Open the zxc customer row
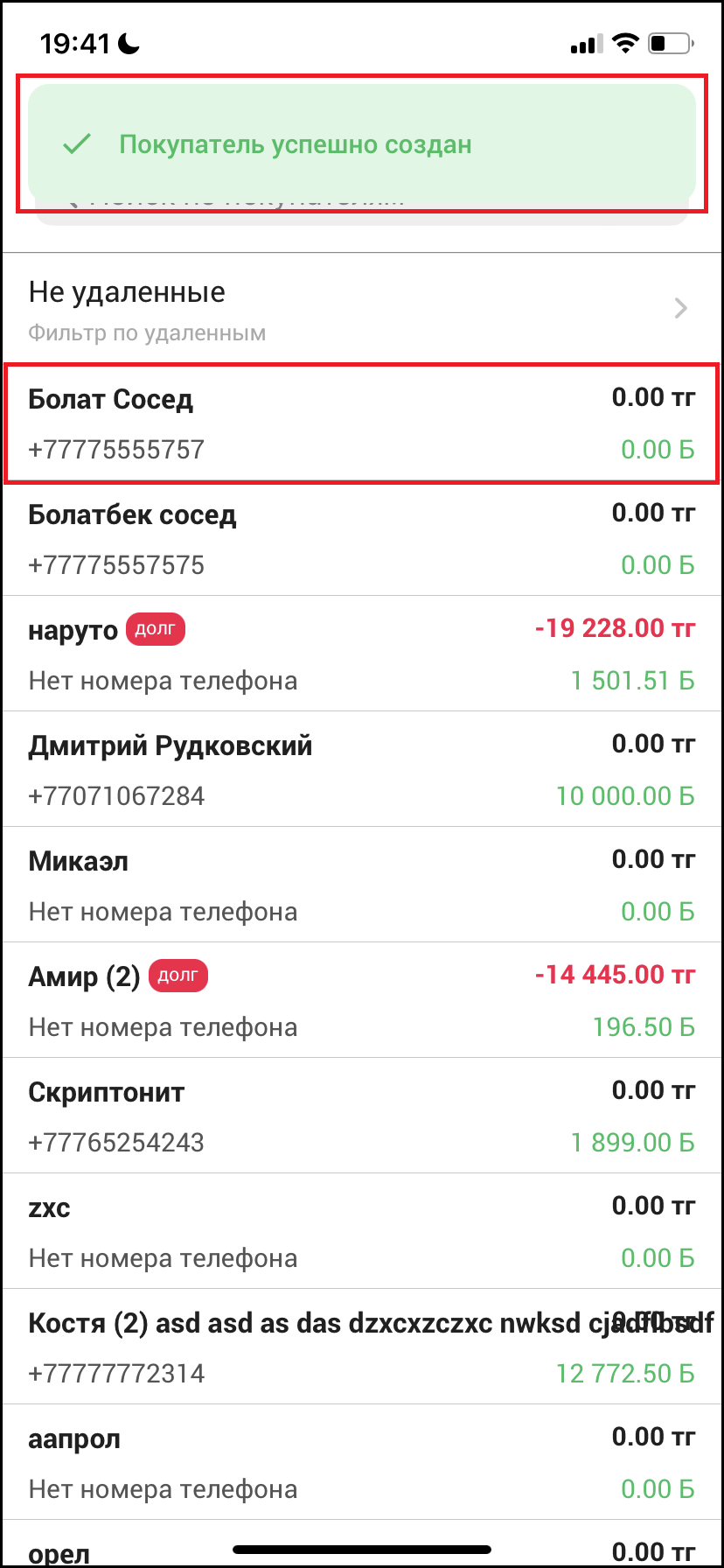This screenshot has width=724, height=1568. pos(362,1232)
